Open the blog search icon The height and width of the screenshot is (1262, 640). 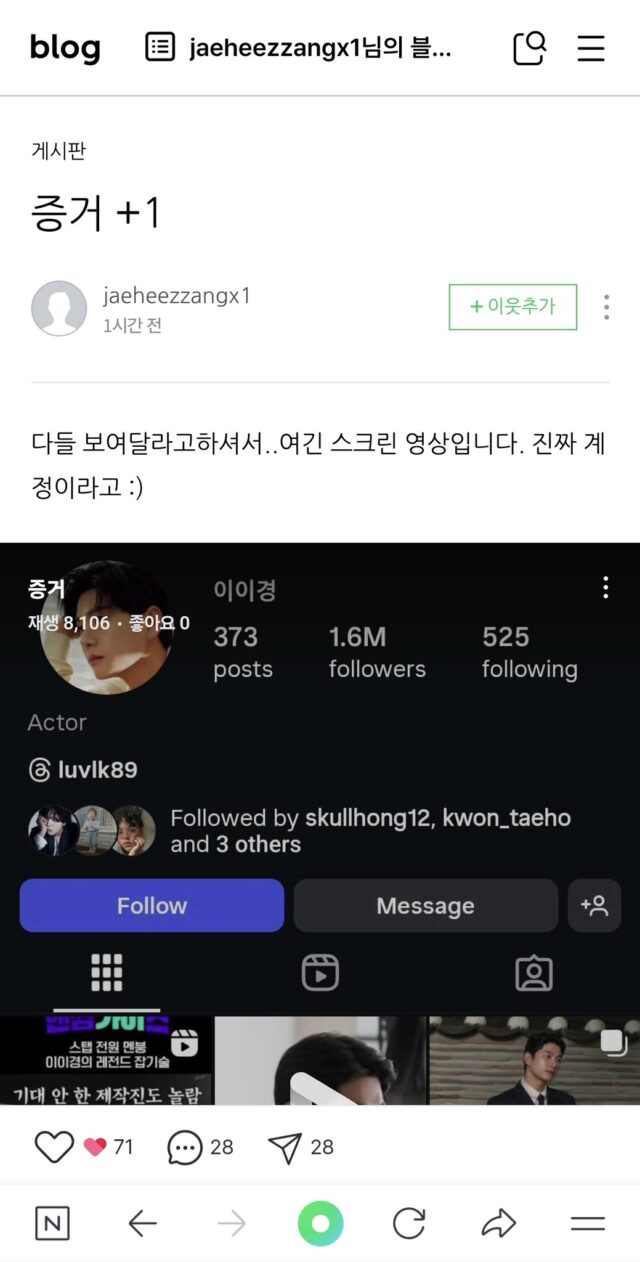pyautogui.click(x=529, y=48)
